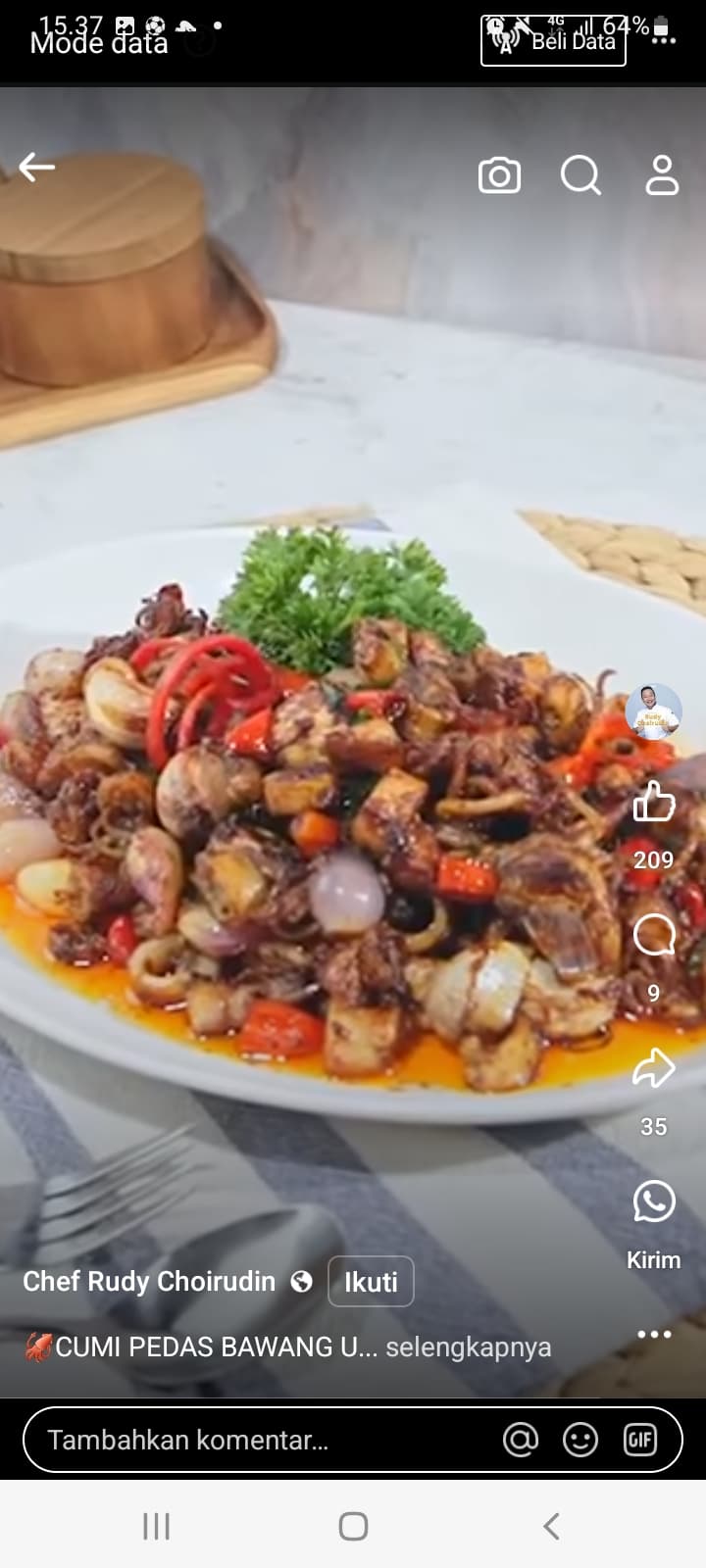The width and height of the screenshot is (706, 1568).
Task: Mention someone using the @ icon
Action: [522, 1441]
